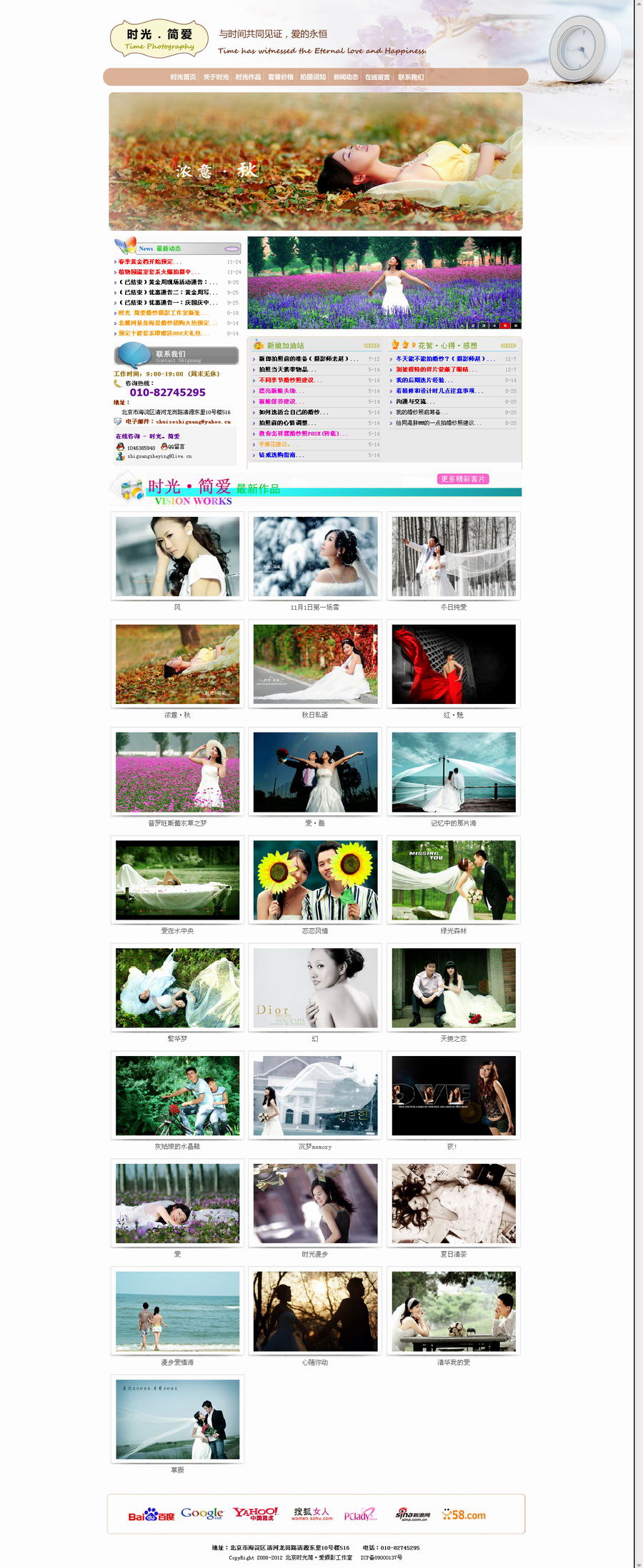
Task: Go to 联系我们 in navigation
Action: pyautogui.click(x=411, y=77)
